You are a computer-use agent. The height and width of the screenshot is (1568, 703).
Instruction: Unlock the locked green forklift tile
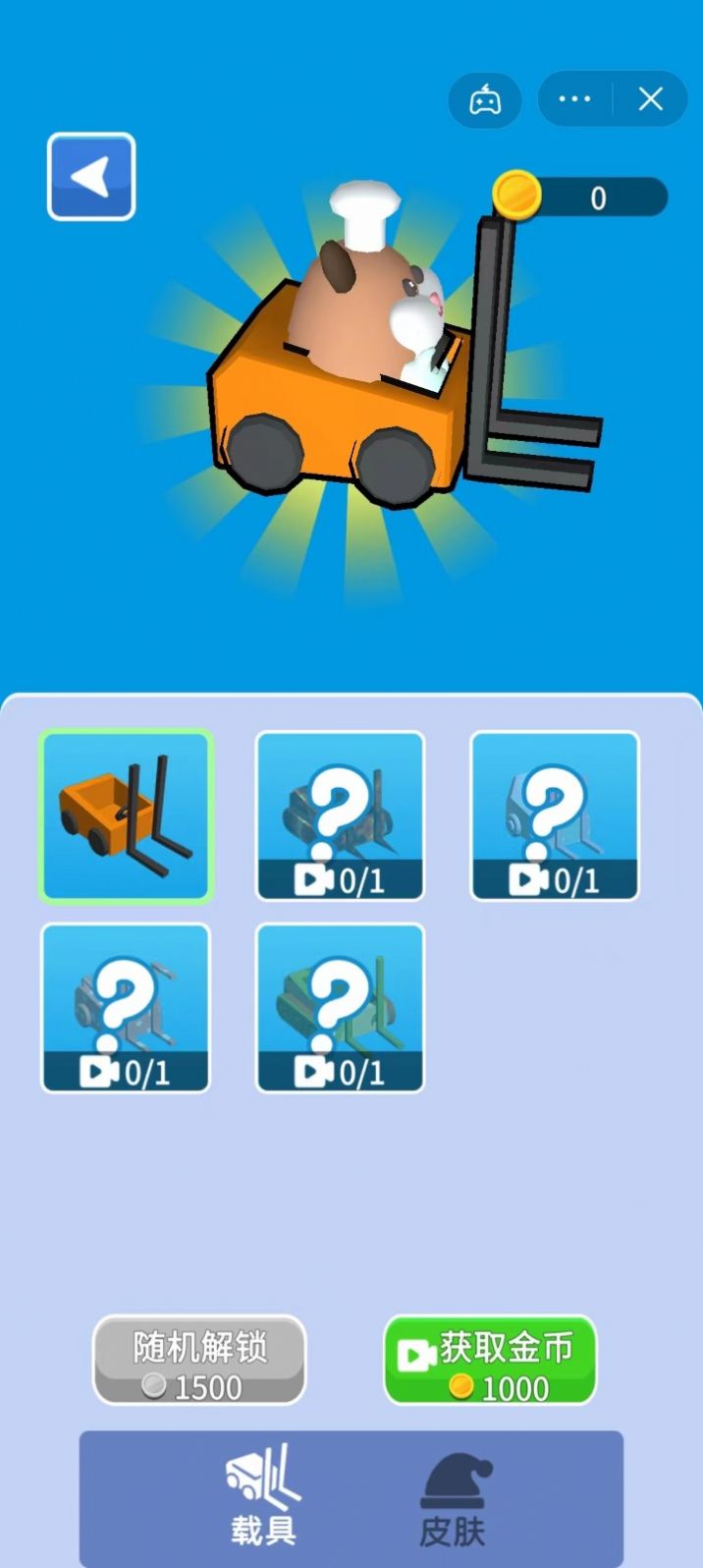(340, 1008)
